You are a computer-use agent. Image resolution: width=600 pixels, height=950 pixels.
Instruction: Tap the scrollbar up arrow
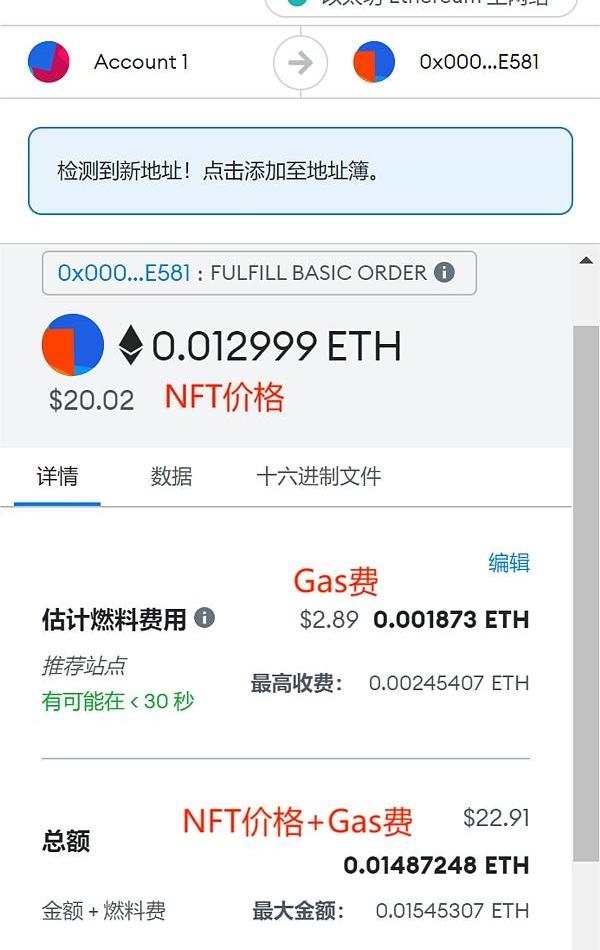tap(586, 261)
